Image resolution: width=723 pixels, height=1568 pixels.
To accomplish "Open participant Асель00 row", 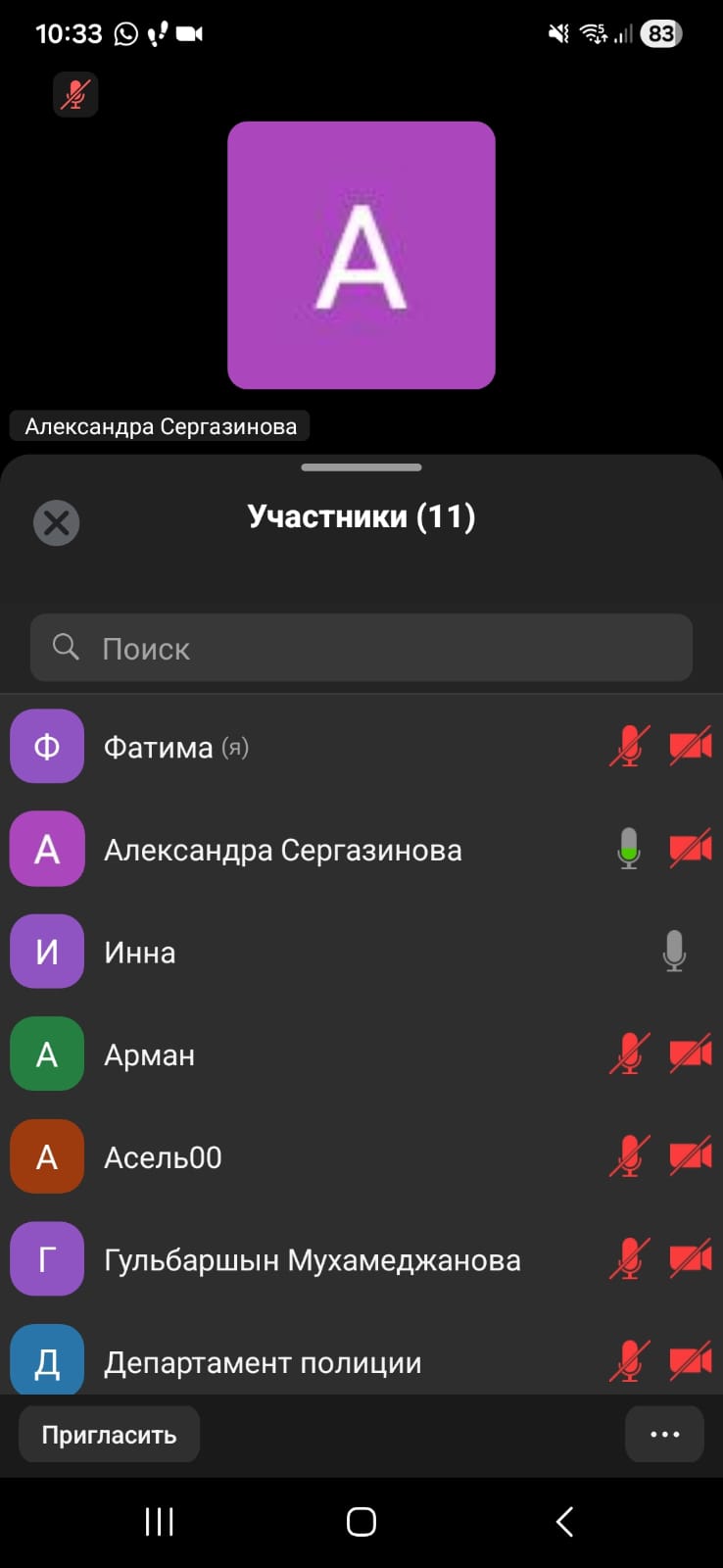I will [294, 1157].
